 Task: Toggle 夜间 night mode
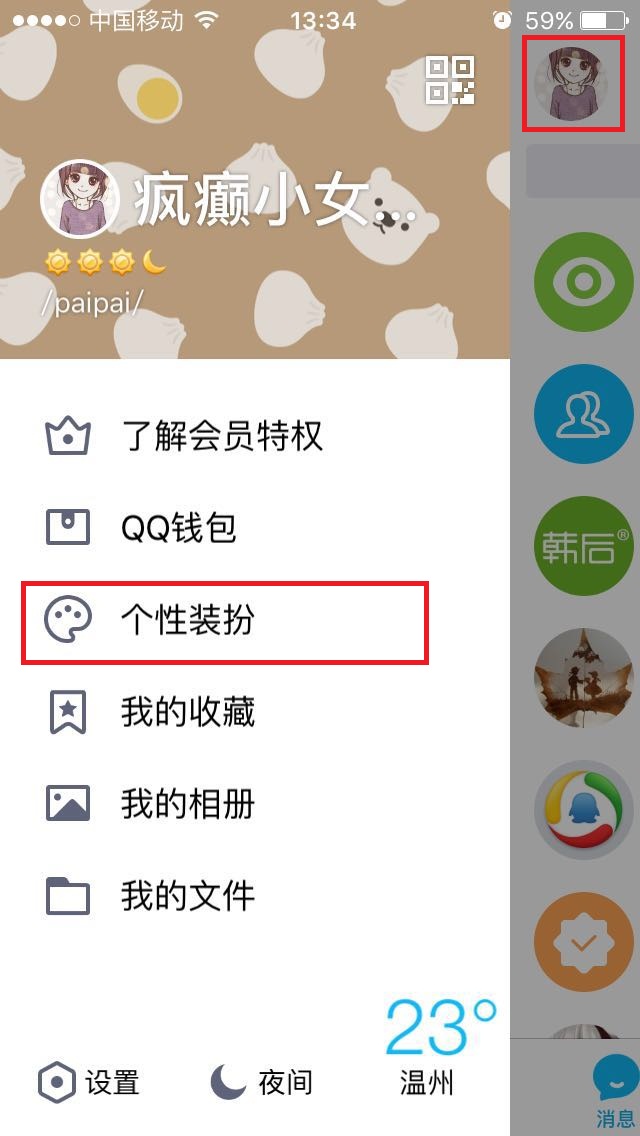tap(261, 1082)
